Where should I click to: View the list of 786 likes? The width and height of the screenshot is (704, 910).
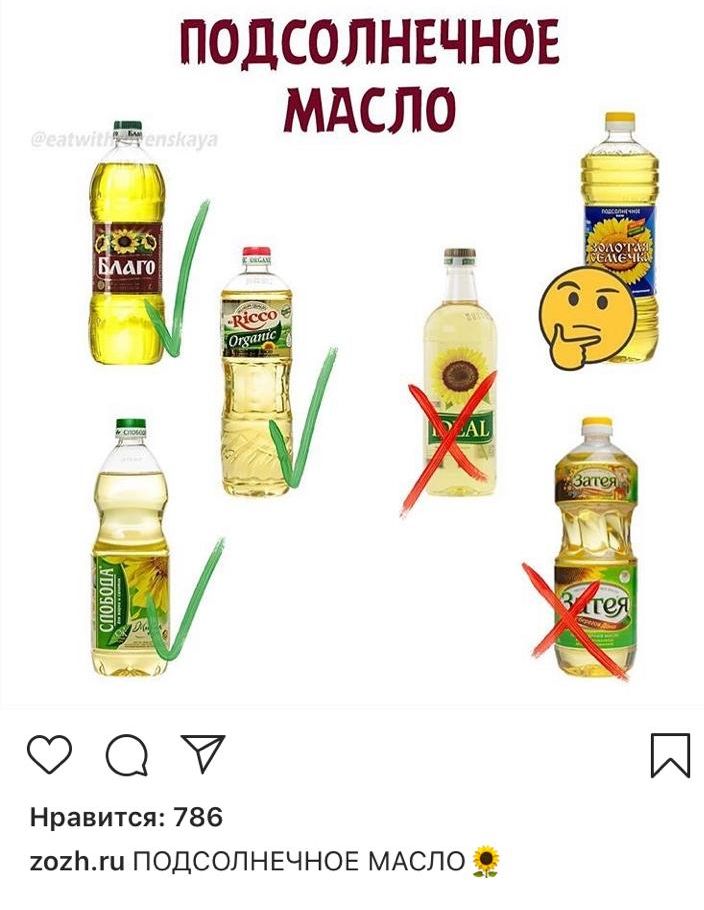[125, 817]
